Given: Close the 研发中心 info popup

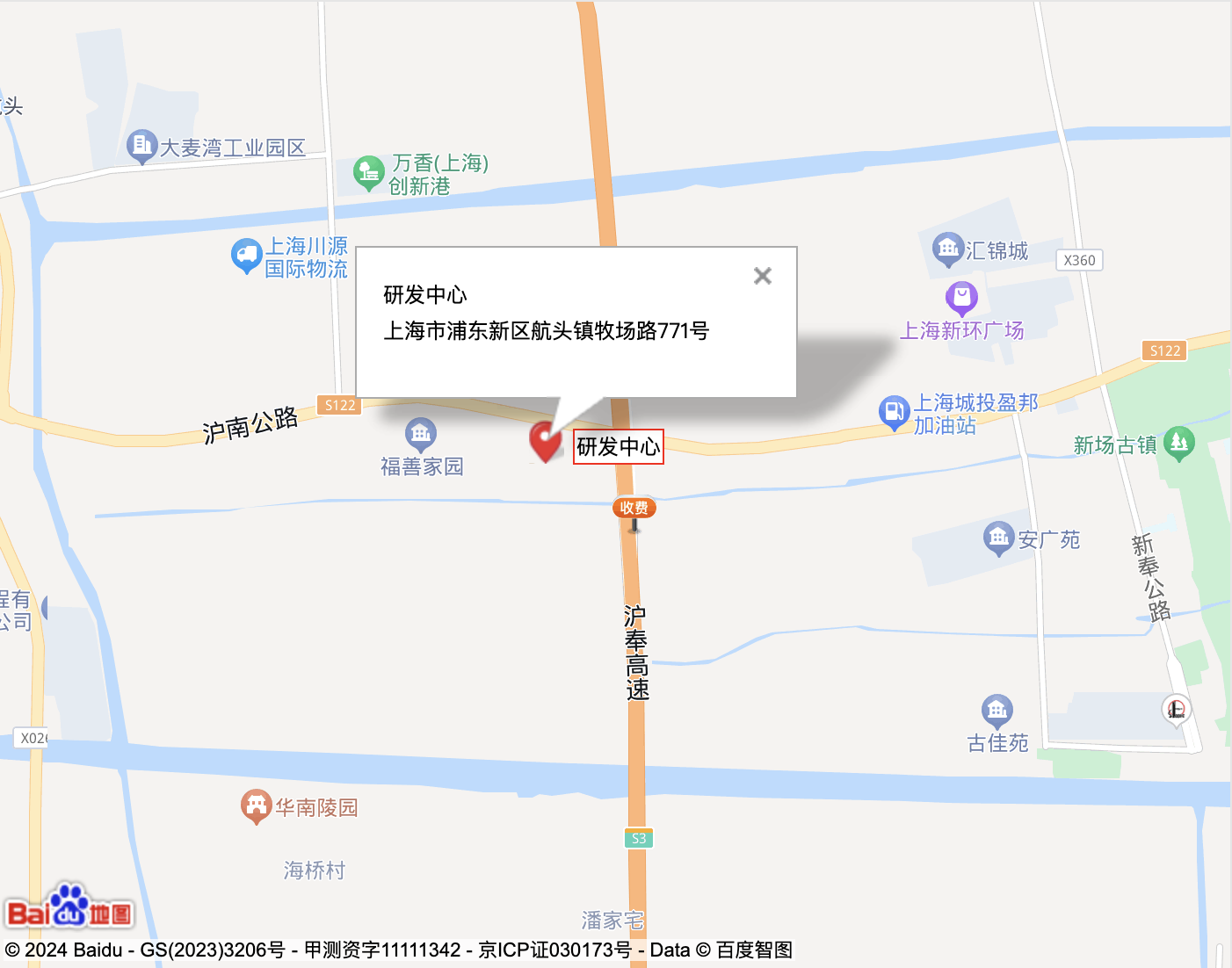Looking at the screenshot, I should tap(763, 276).
